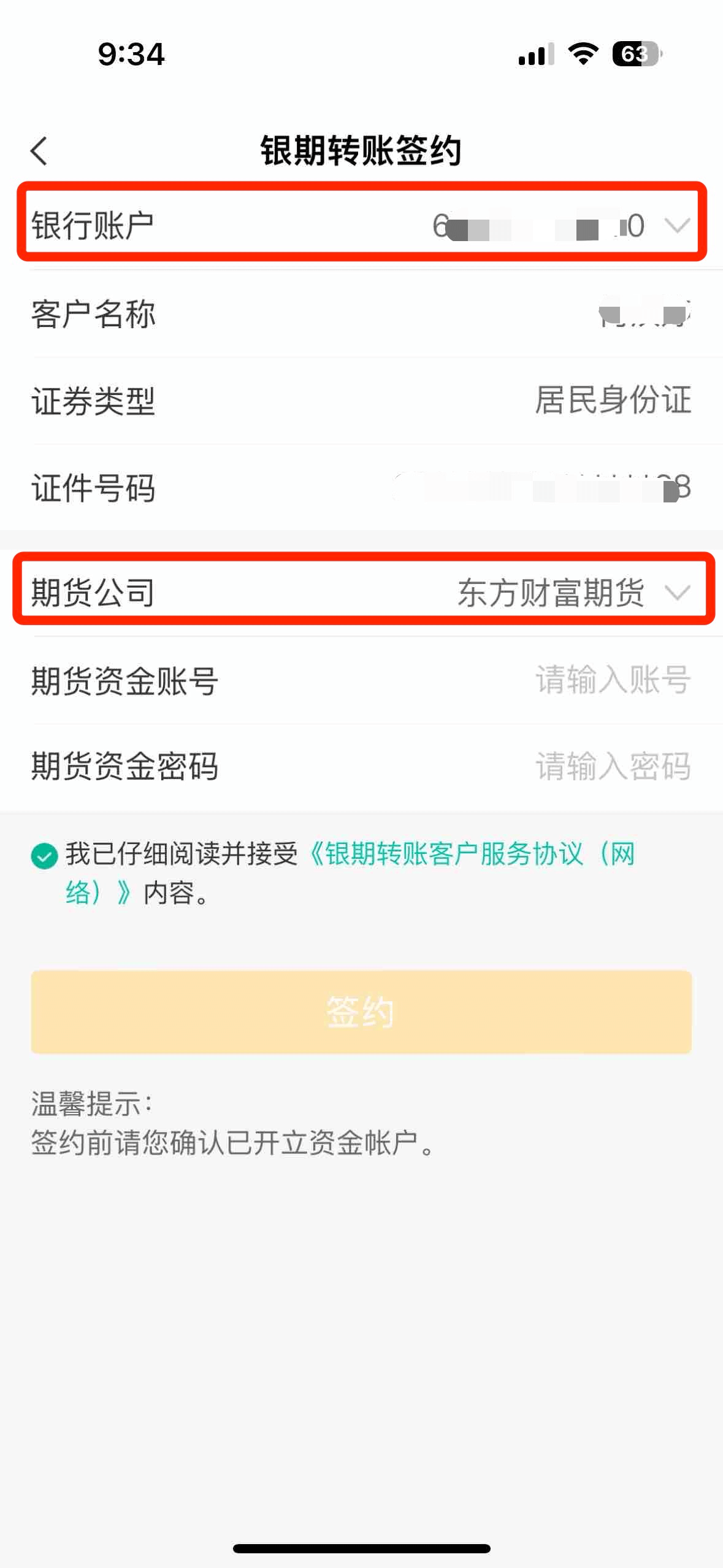The image size is (723, 1568).
Task: Open 银期转账客户服务协议 link
Action: coord(350,872)
